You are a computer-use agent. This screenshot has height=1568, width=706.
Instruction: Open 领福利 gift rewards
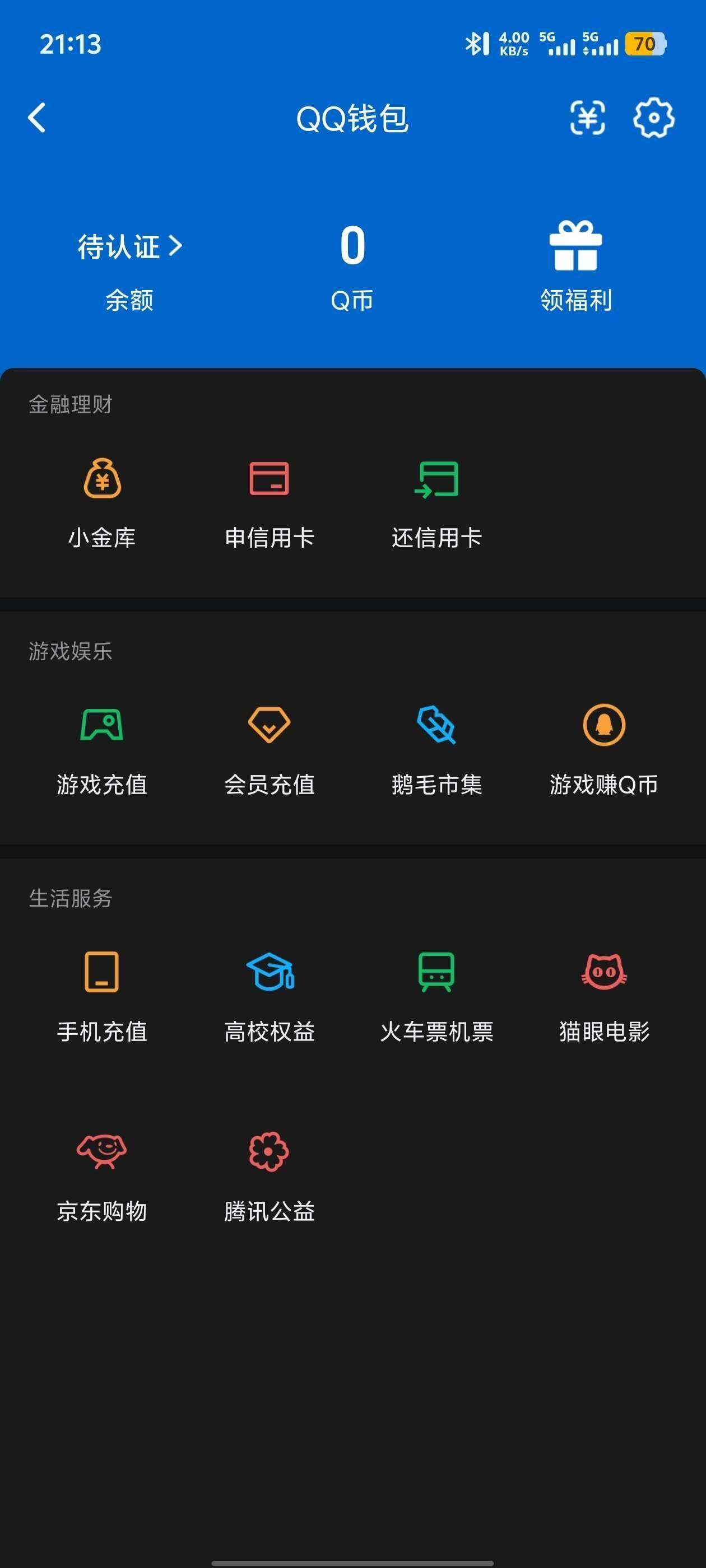coord(575,262)
